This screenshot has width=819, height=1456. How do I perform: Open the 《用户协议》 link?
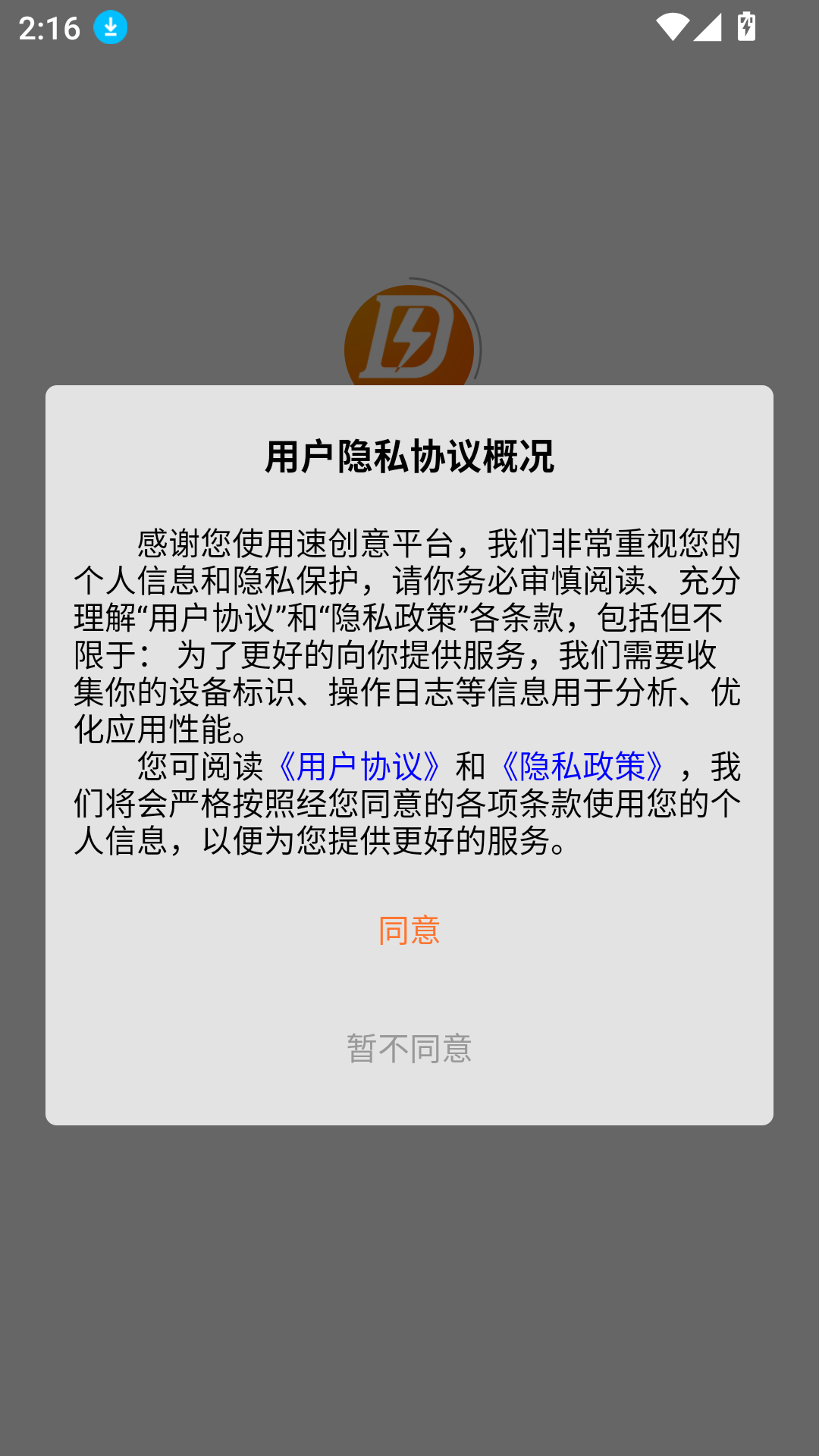[359, 767]
